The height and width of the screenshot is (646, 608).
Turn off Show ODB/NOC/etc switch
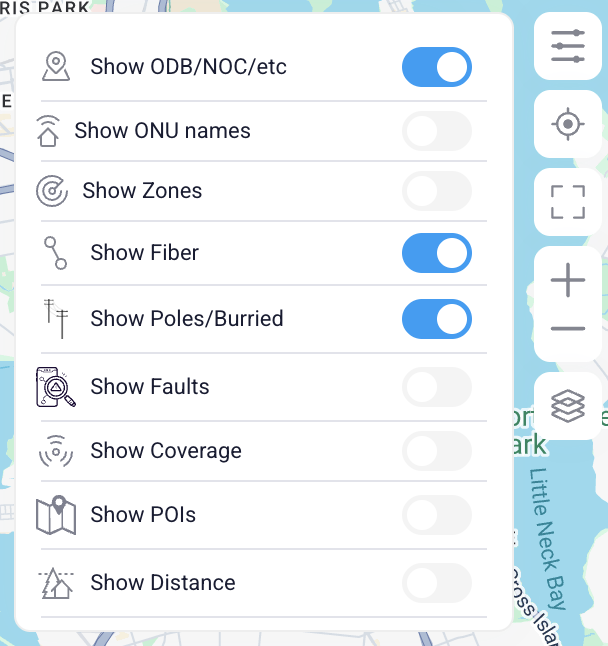pyautogui.click(x=436, y=68)
